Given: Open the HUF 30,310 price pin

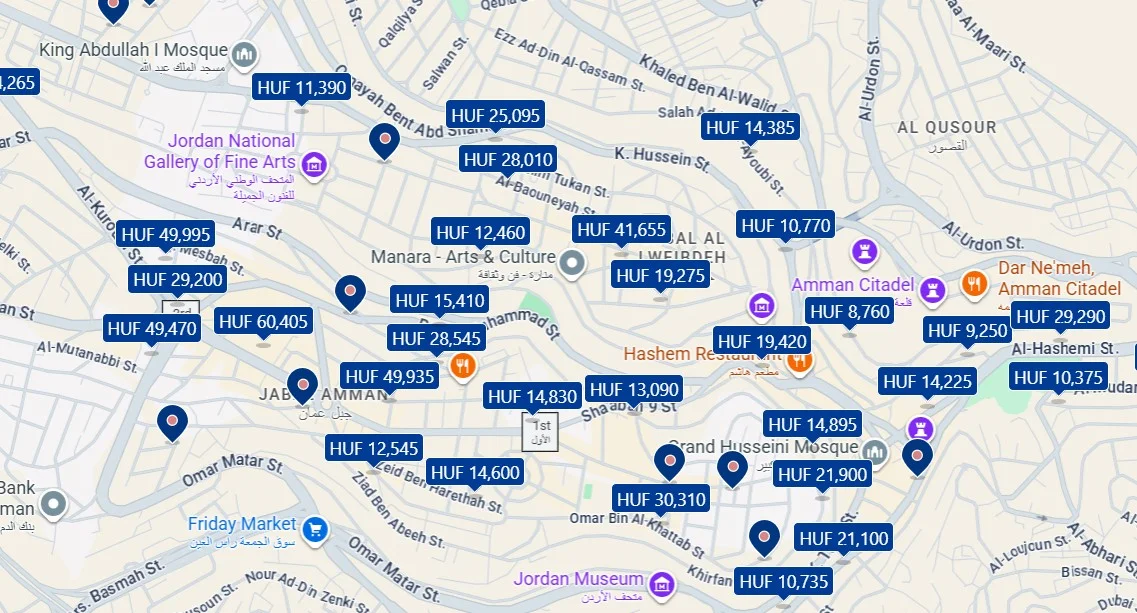Looking at the screenshot, I should [662, 499].
